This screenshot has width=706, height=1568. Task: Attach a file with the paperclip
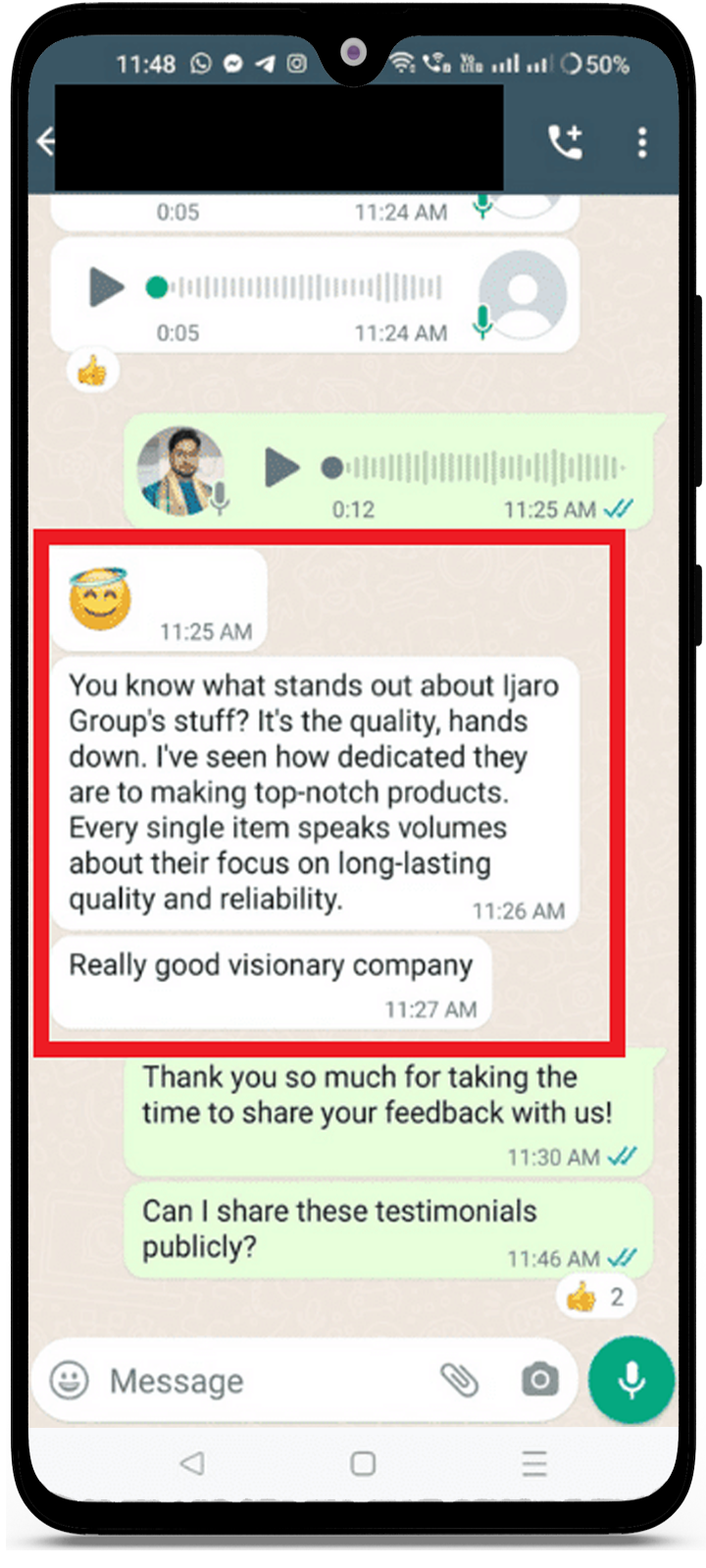pos(459,1381)
